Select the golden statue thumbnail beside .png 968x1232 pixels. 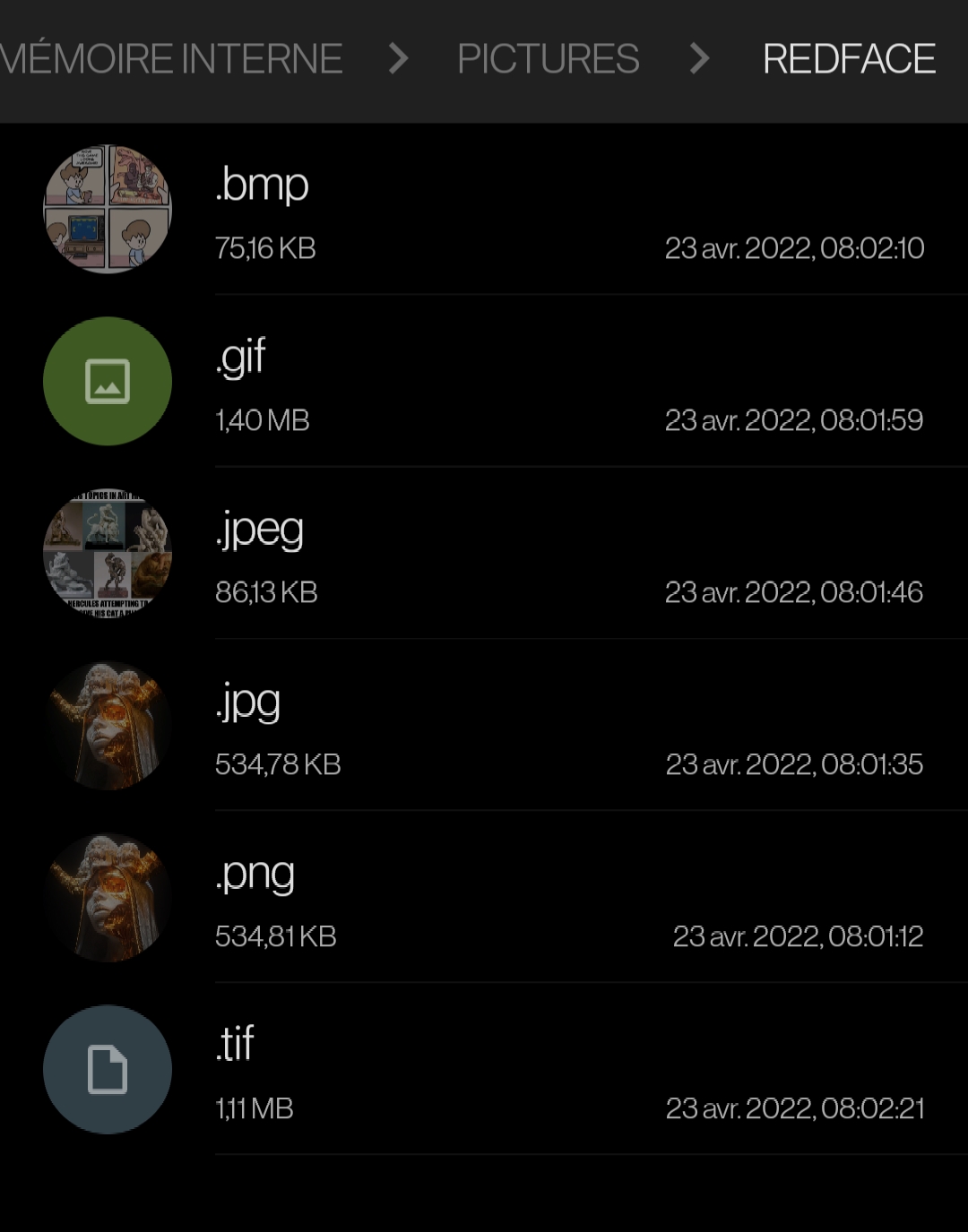[x=107, y=896]
